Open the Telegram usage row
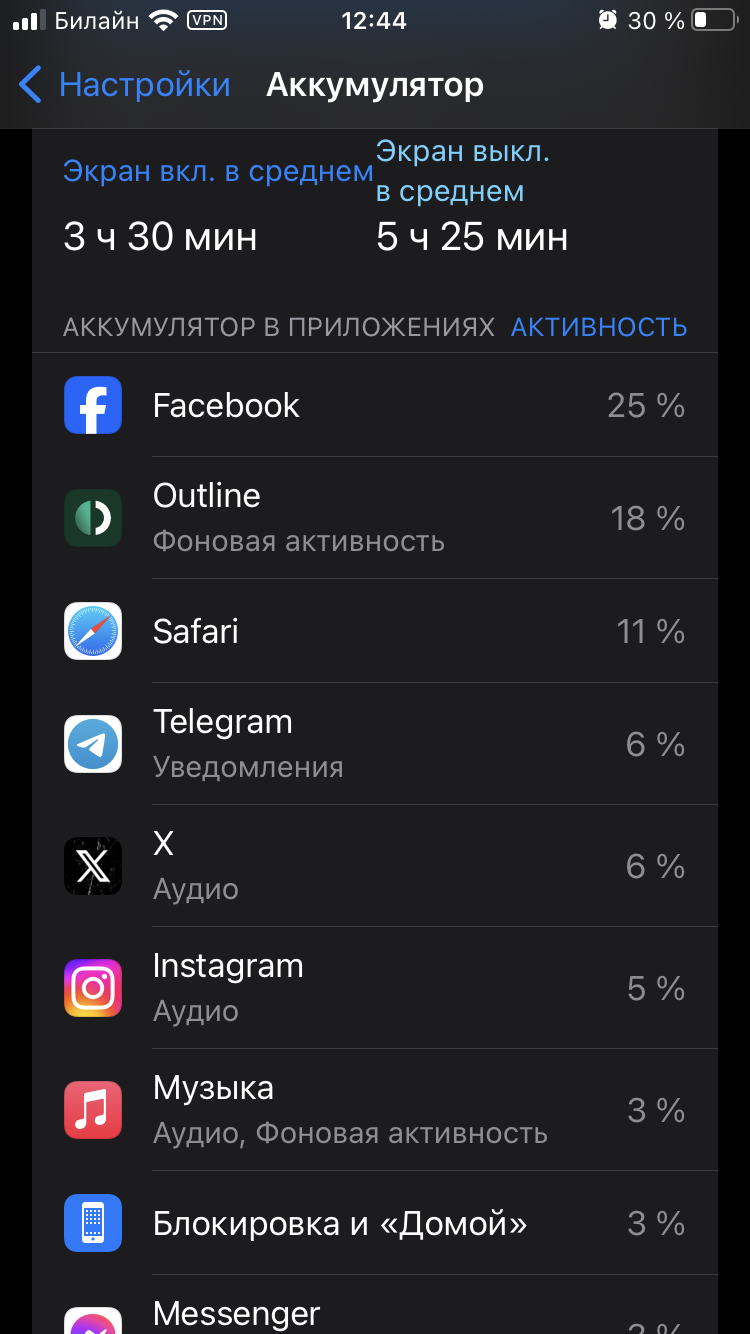Image resolution: width=750 pixels, height=1334 pixels. click(375, 744)
